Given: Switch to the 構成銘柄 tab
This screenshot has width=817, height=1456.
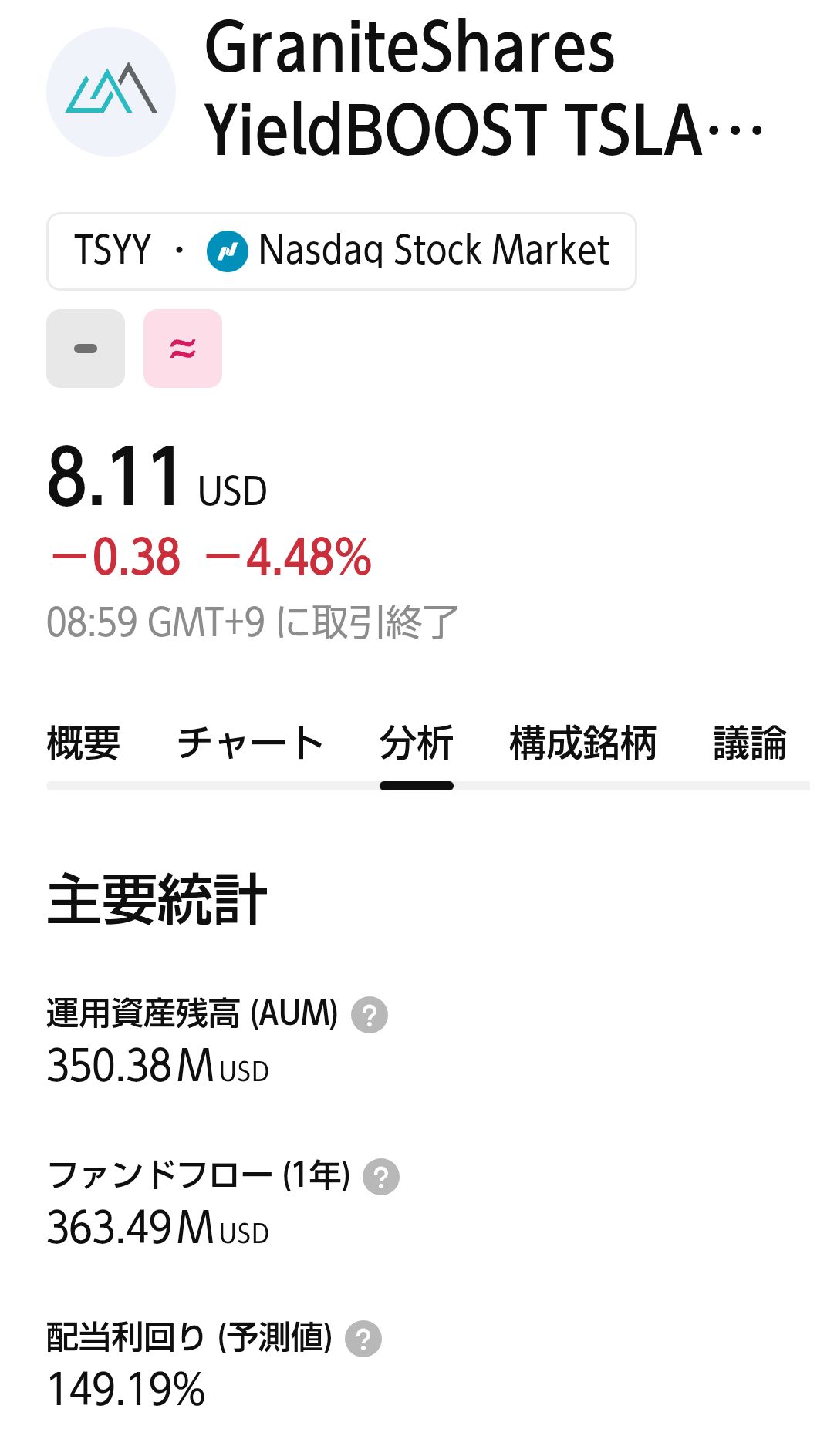Looking at the screenshot, I should [x=582, y=743].
